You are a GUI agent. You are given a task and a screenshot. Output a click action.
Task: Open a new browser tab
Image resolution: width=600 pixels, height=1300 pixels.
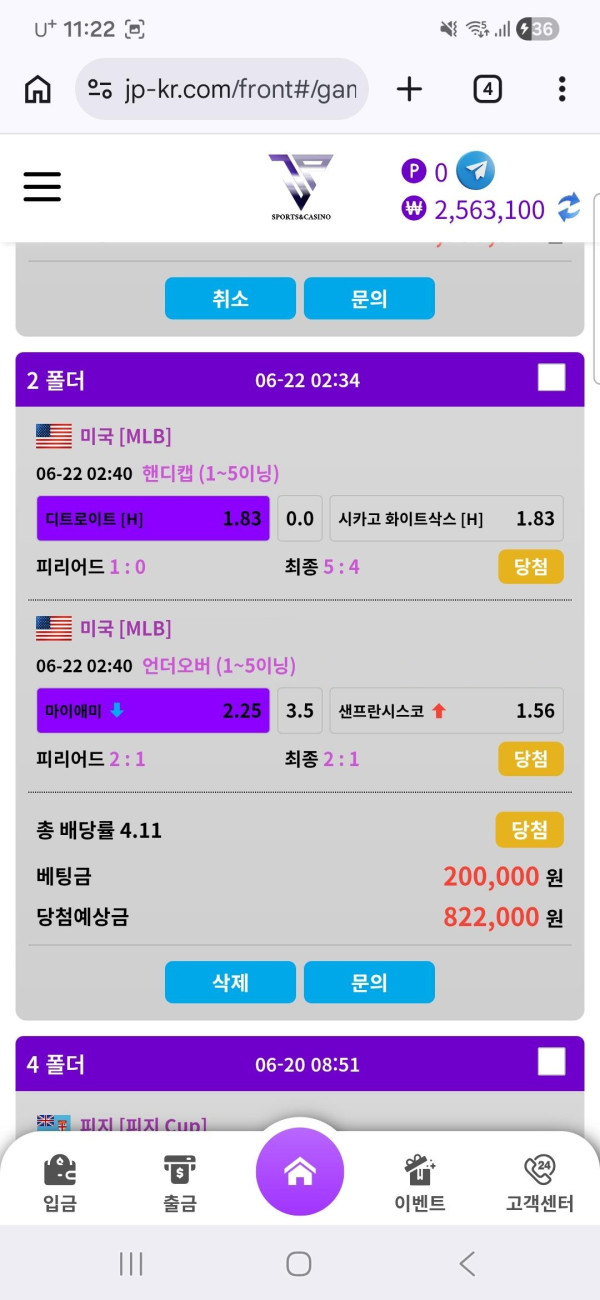409,89
